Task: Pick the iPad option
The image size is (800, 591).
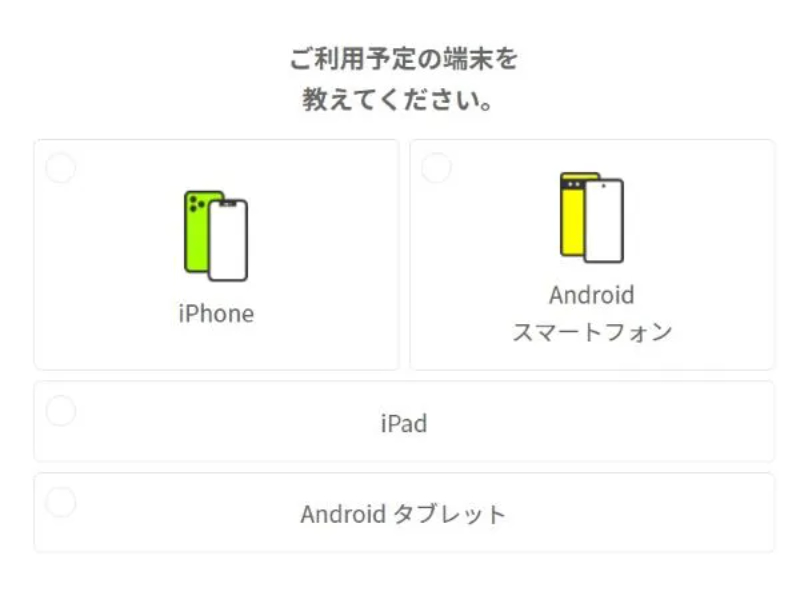Action: [x=404, y=422]
